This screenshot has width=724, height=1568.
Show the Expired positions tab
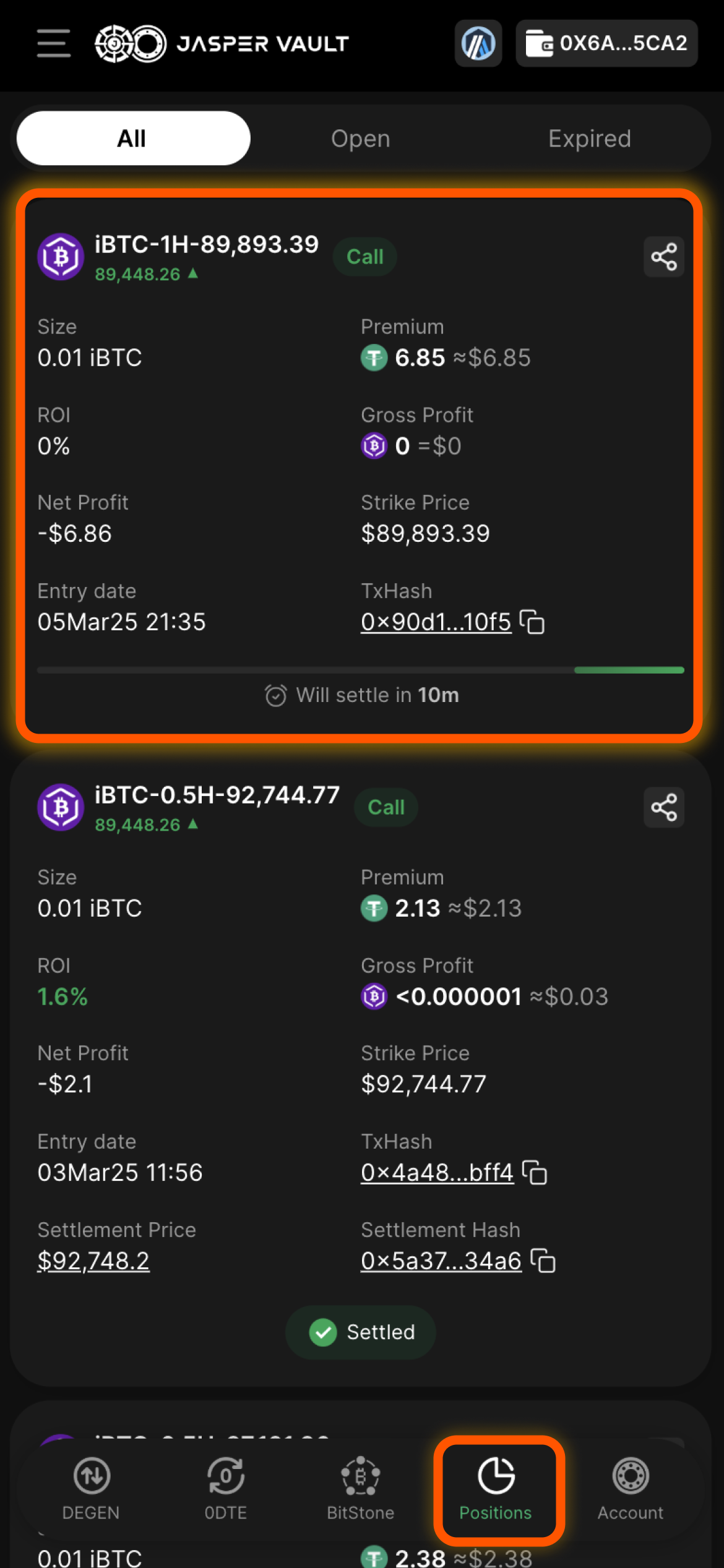[589, 139]
